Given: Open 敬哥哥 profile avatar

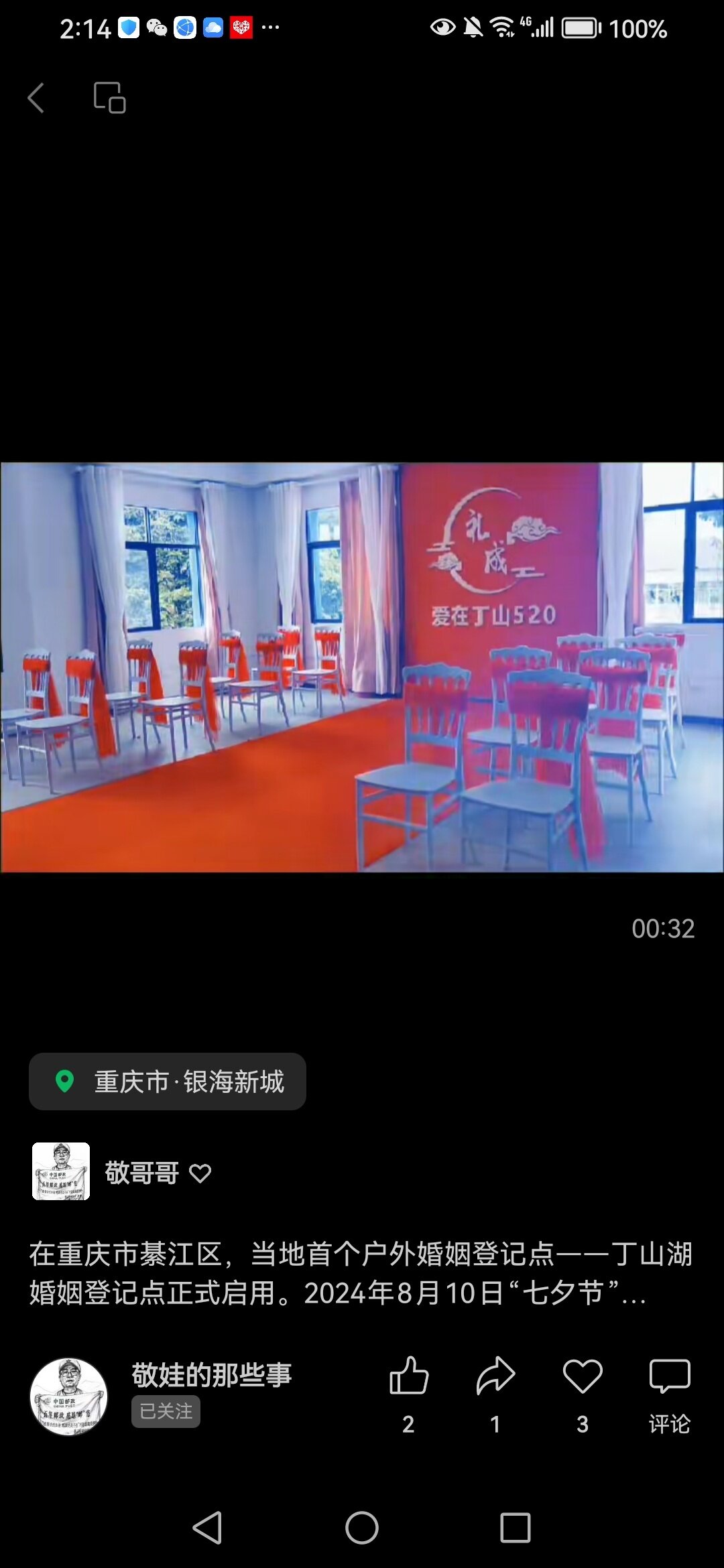Looking at the screenshot, I should coord(61,1171).
